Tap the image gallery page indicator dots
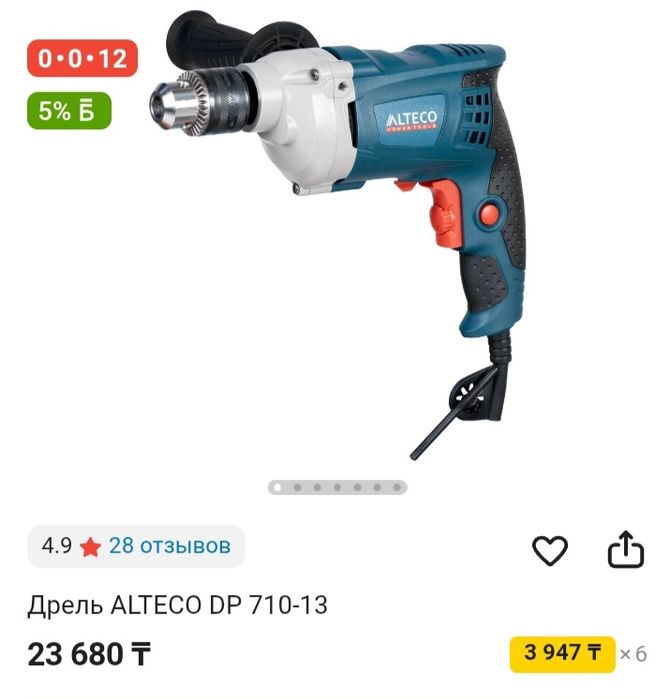 (x=337, y=487)
